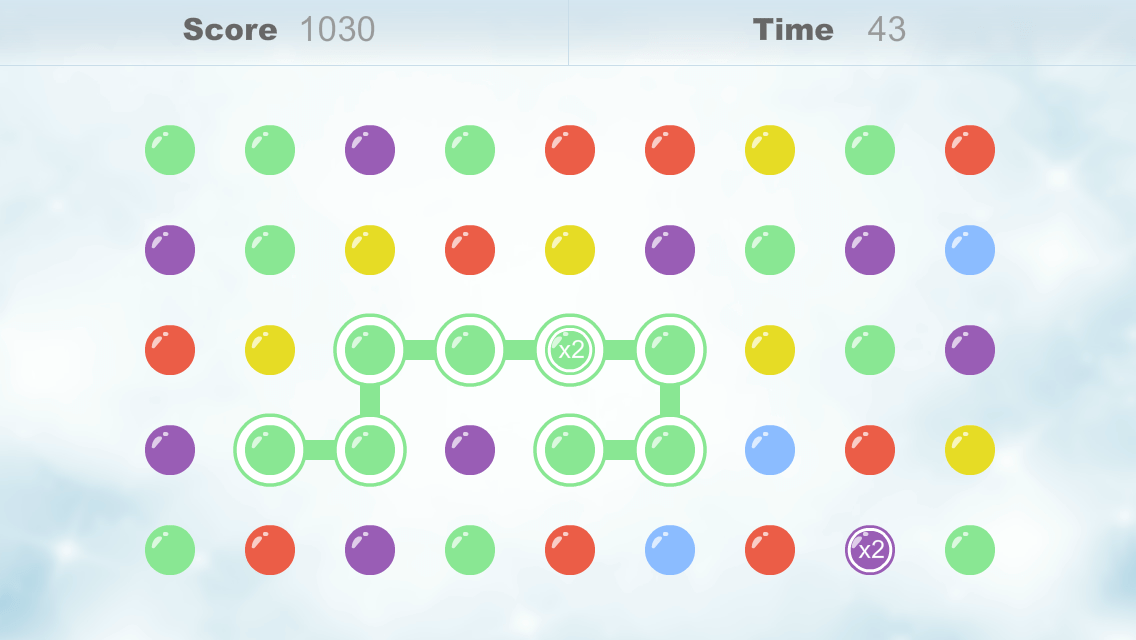Select the green dot right of the purple x2 dot
1136x640 pixels.
point(970,550)
